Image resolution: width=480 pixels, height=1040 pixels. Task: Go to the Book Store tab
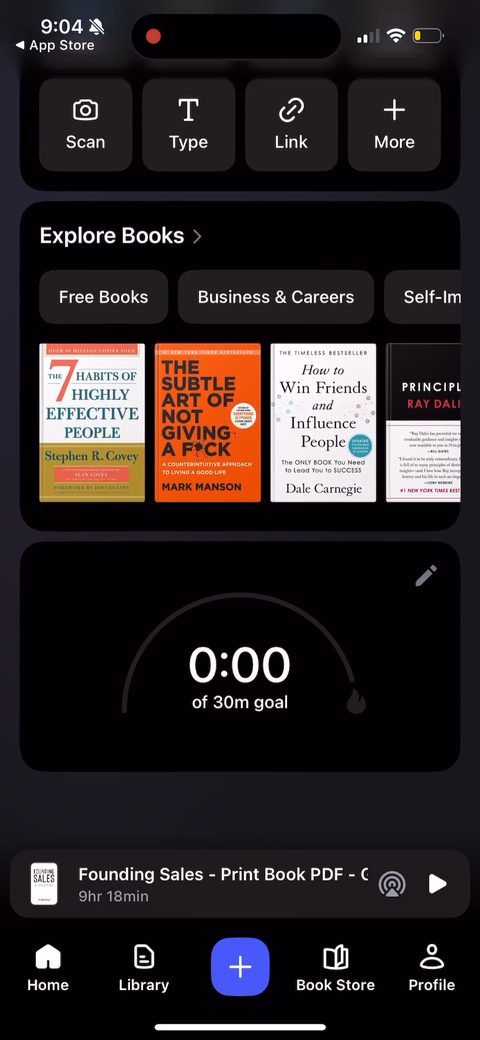click(x=335, y=968)
